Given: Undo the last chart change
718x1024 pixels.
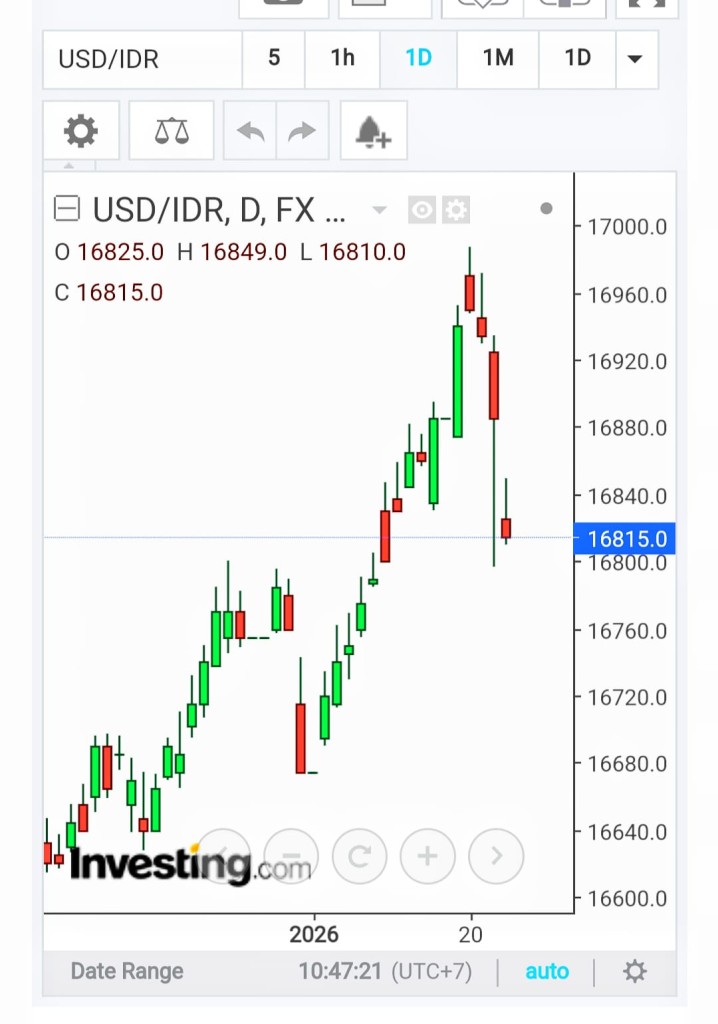Looking at the screenshot, I should coord(250,131).
